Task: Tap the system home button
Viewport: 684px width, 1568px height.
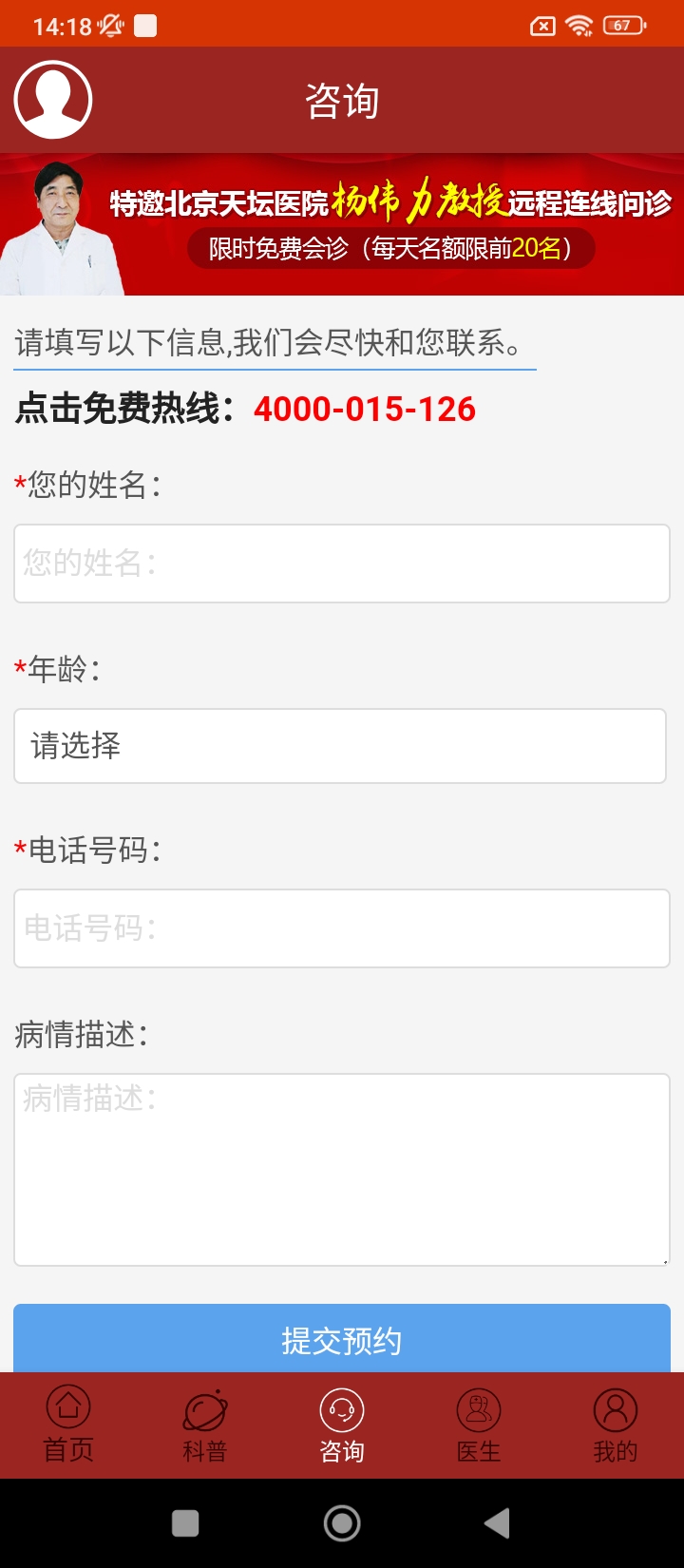Action: 342,1523
